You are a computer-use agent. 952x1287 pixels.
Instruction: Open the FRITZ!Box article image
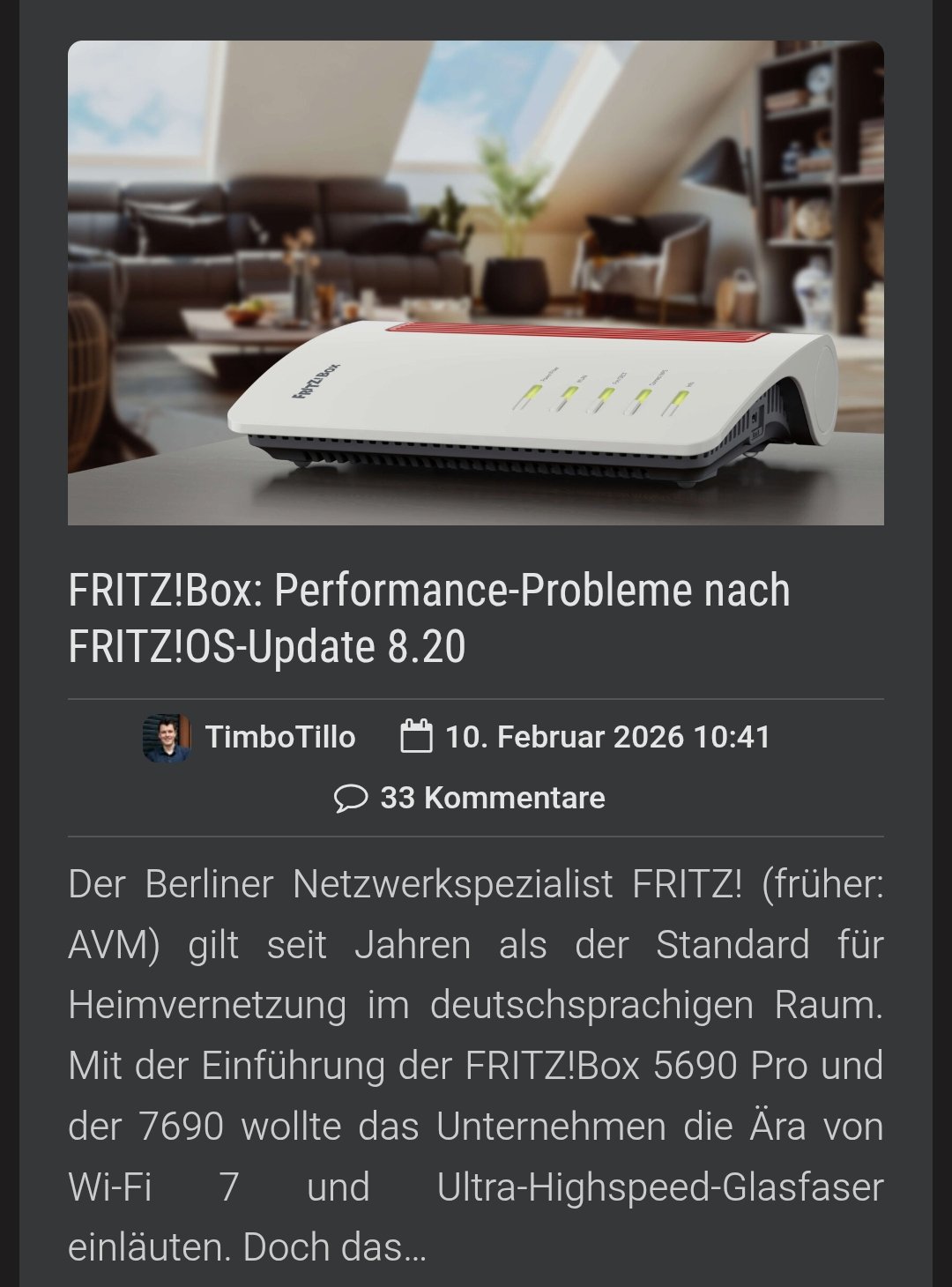click(x=476, y=282)
